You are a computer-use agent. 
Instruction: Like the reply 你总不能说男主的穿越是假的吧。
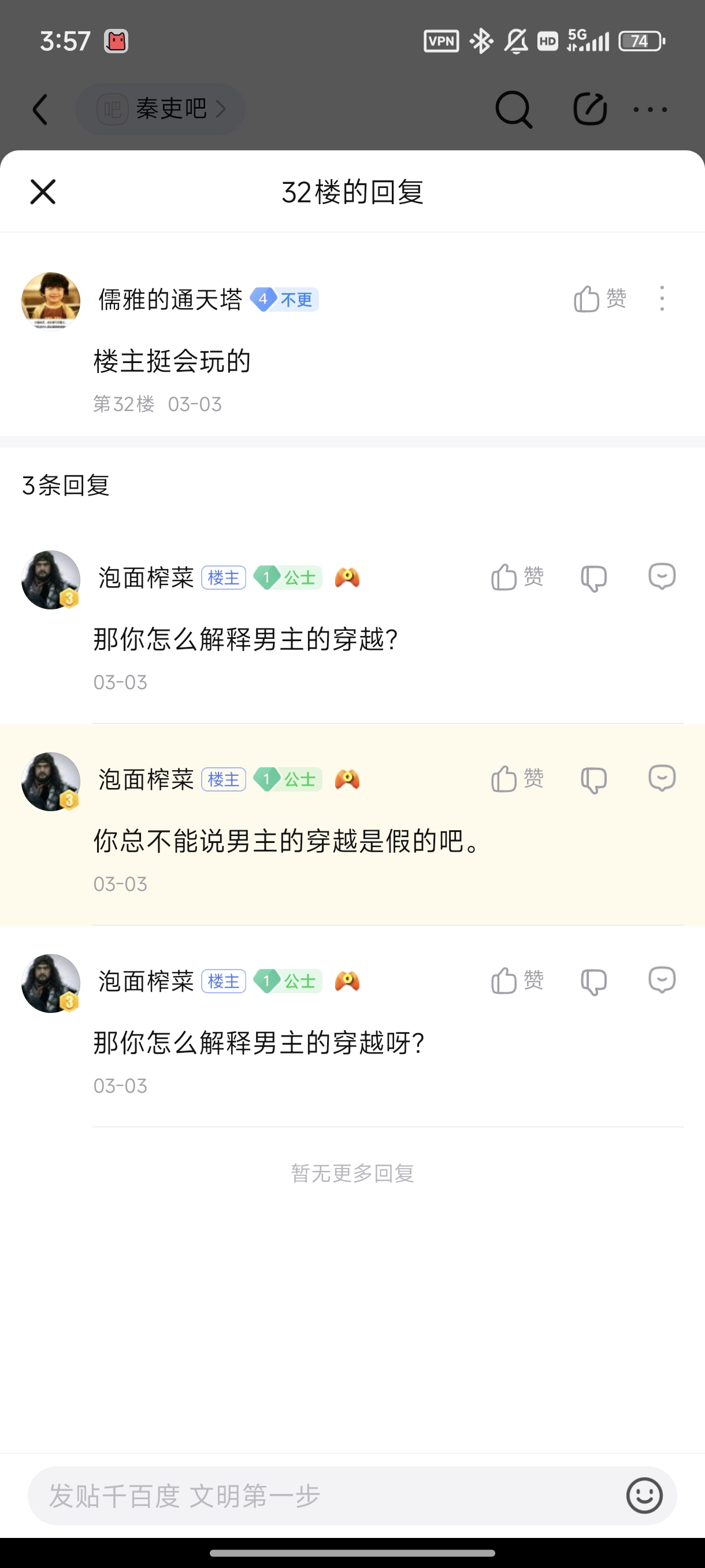point(517,779)
